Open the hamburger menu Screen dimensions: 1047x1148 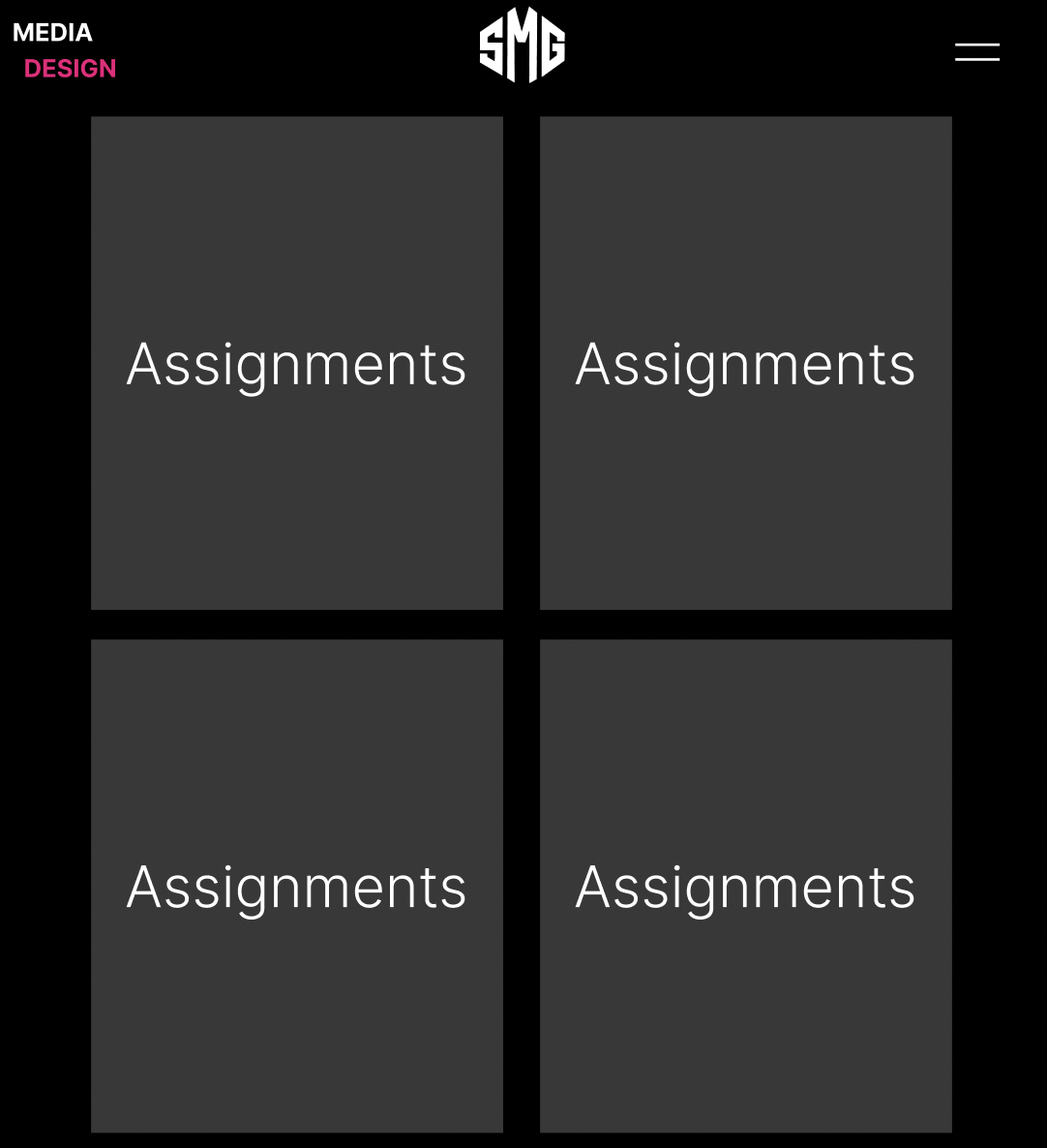pyautogui.click(x=977, y=52)
